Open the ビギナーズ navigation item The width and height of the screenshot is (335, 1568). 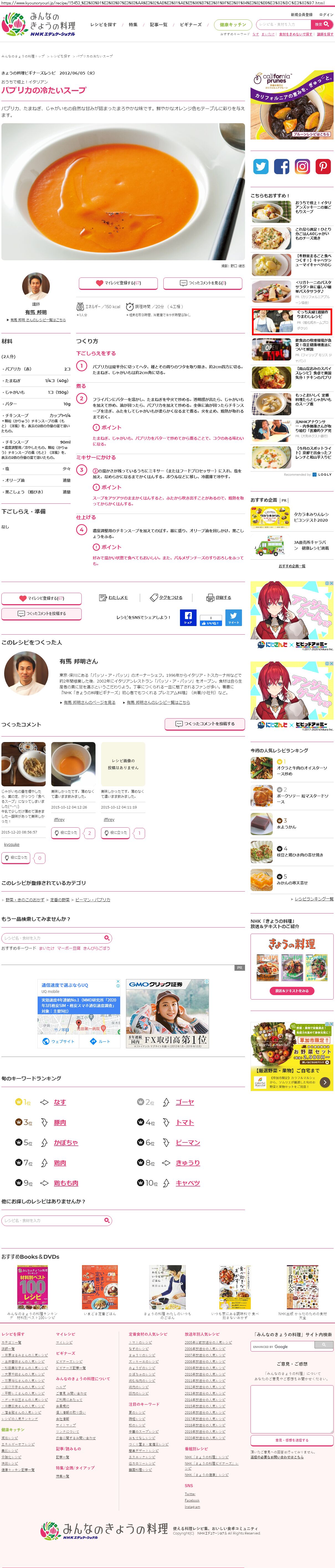pos(191,24)
